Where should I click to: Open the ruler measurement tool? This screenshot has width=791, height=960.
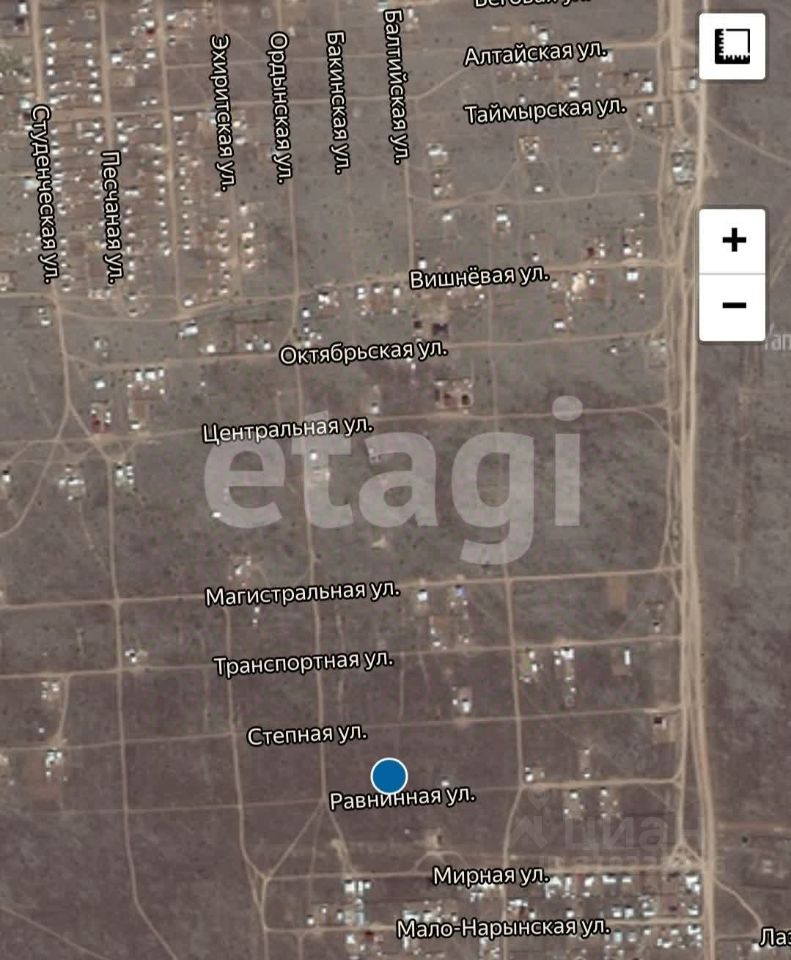tap(732, 46)
